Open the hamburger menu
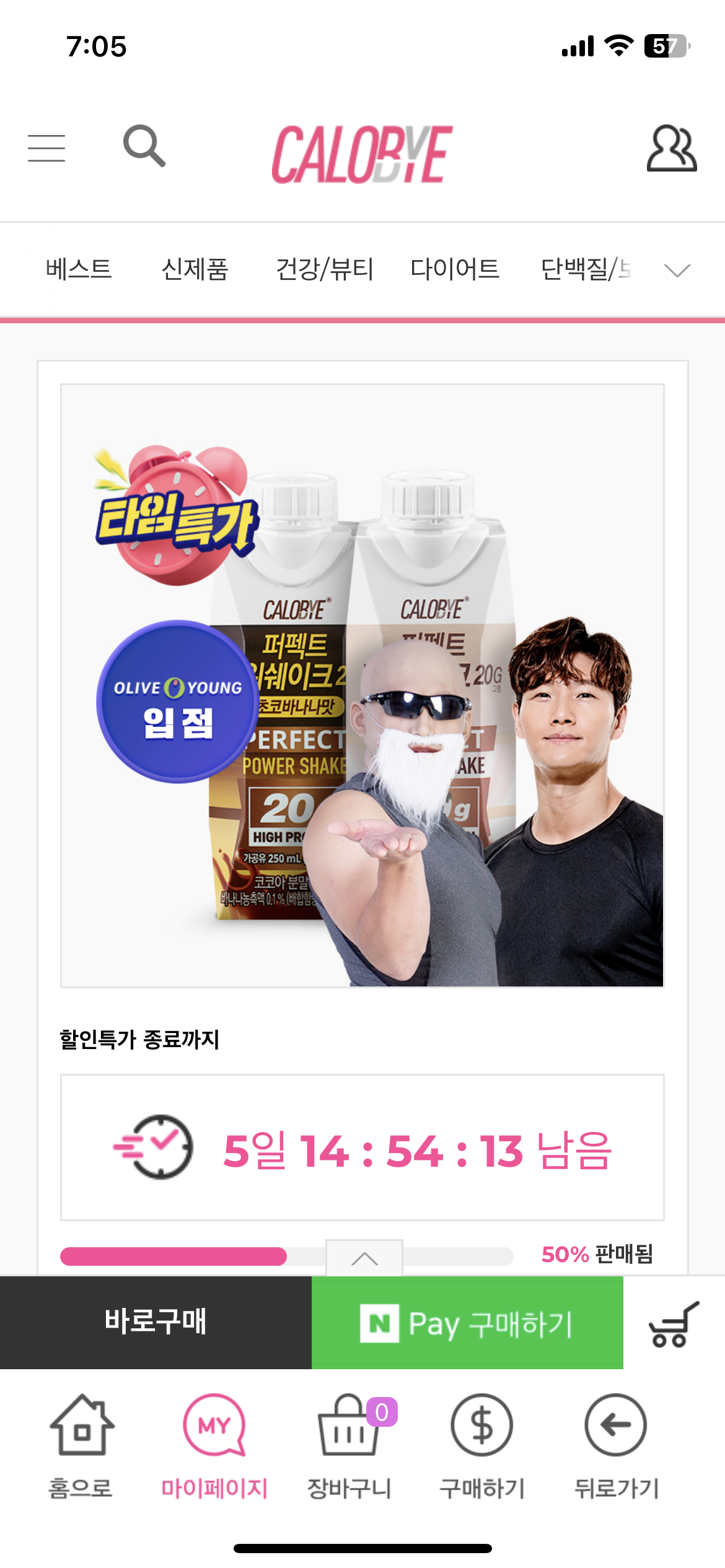 [46, 149]
